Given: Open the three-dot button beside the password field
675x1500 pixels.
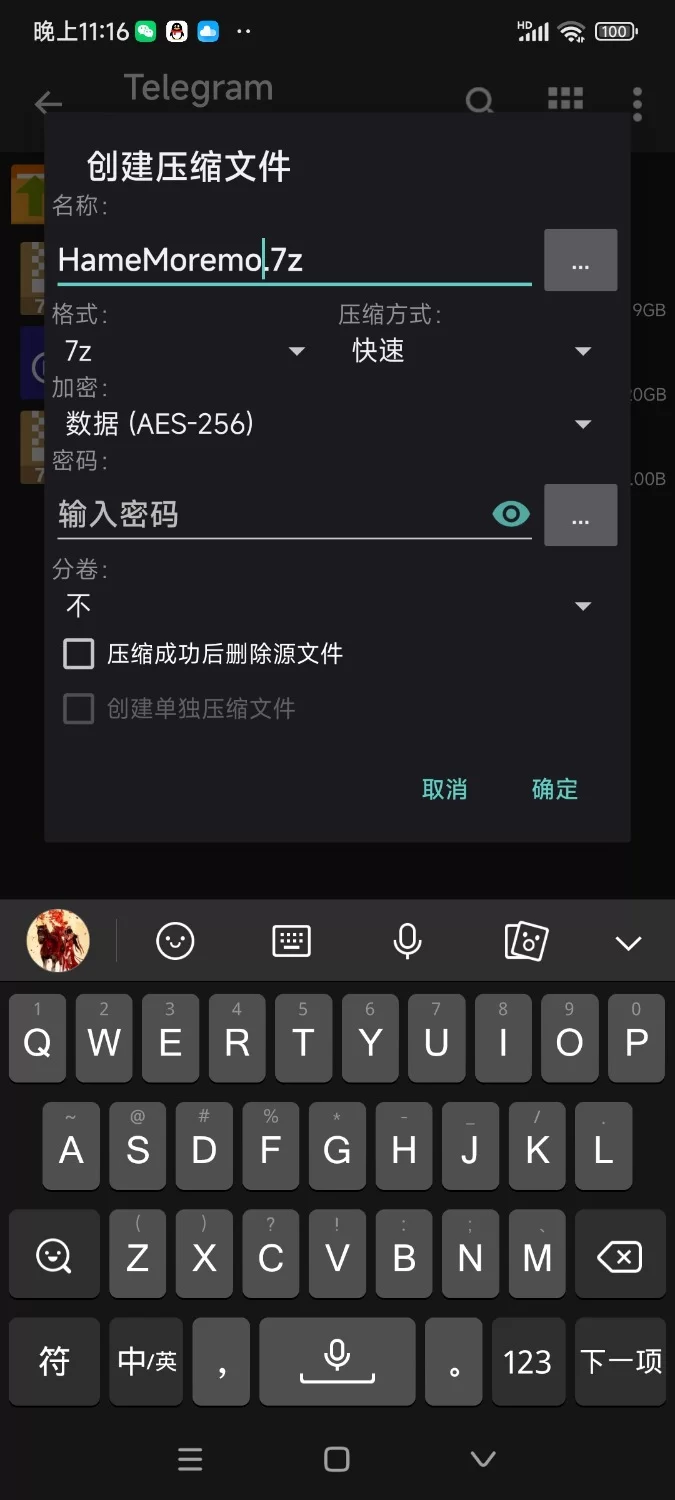Looking at the screenshot, I should coord(580,515).
